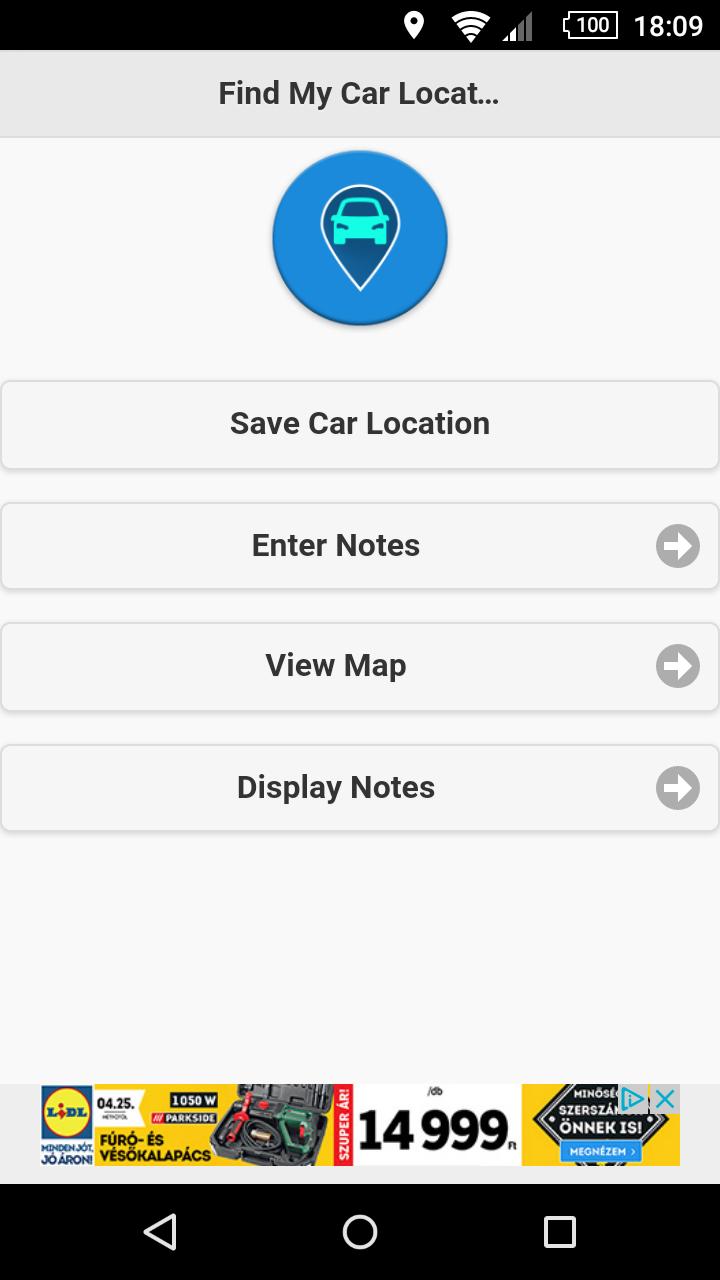Click the Display Notes arrow icon
Image resolution: width=720 pixels, height=1280 pixels.
677,788
